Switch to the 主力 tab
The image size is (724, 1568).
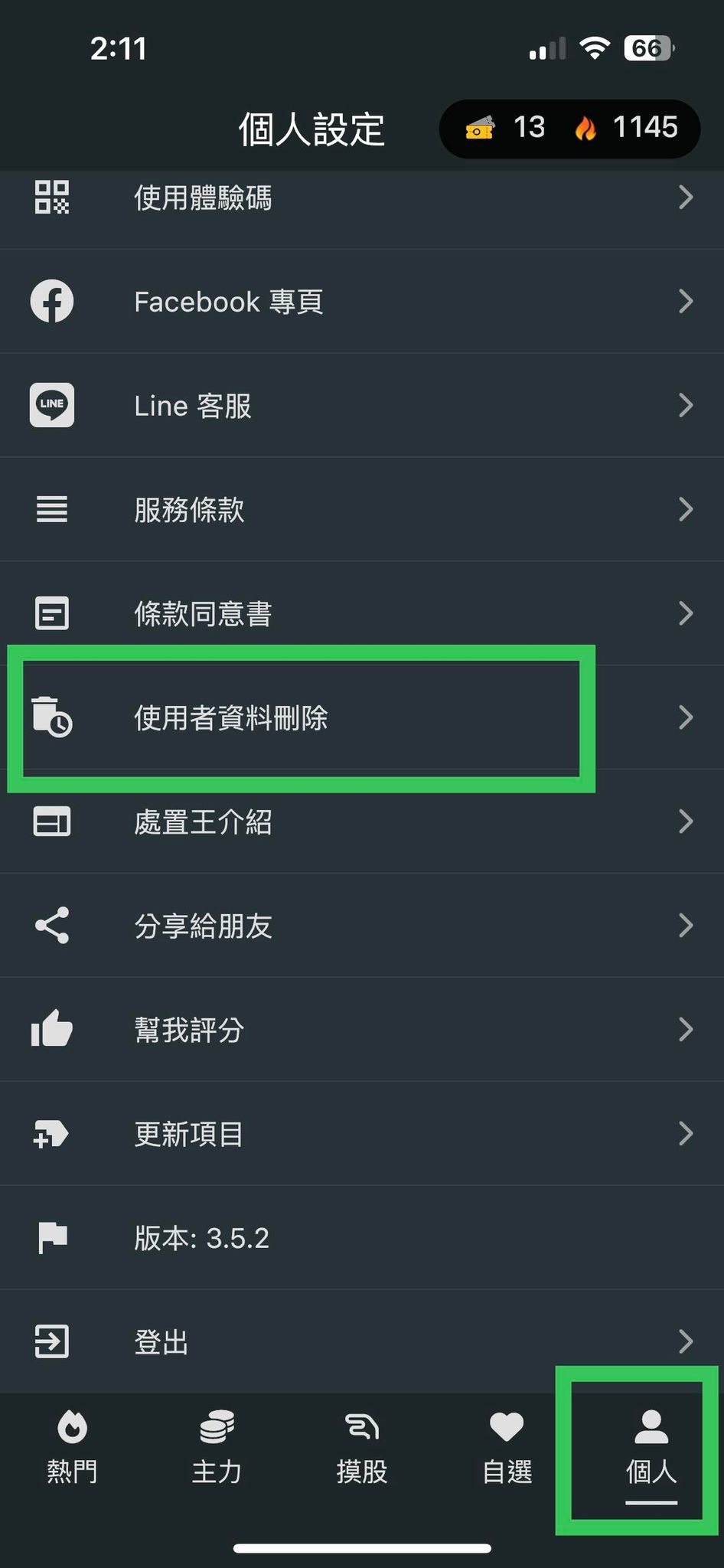(217, 1448)
